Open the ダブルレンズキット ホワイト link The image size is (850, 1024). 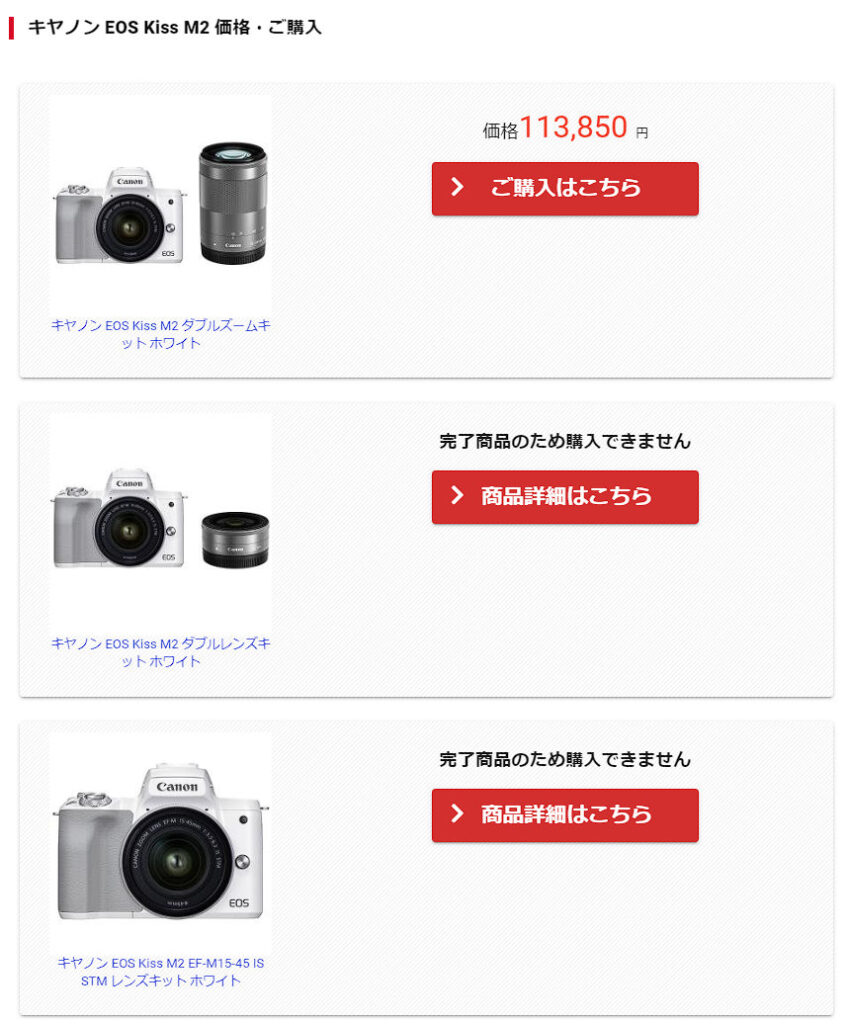pyautogui.click(x=161, y=652)
